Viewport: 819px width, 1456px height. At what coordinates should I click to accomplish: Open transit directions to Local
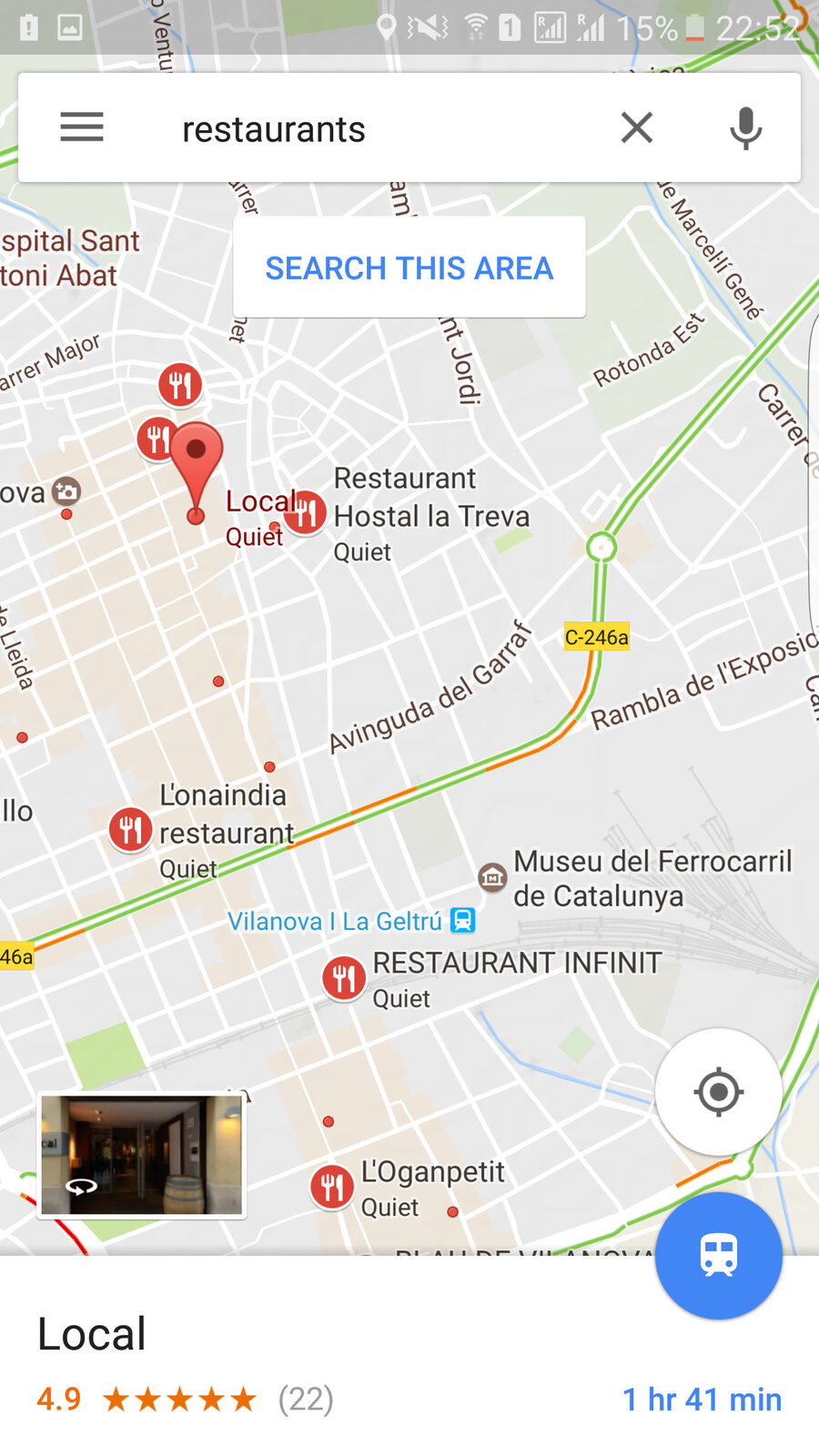[x=719, y=1256]
